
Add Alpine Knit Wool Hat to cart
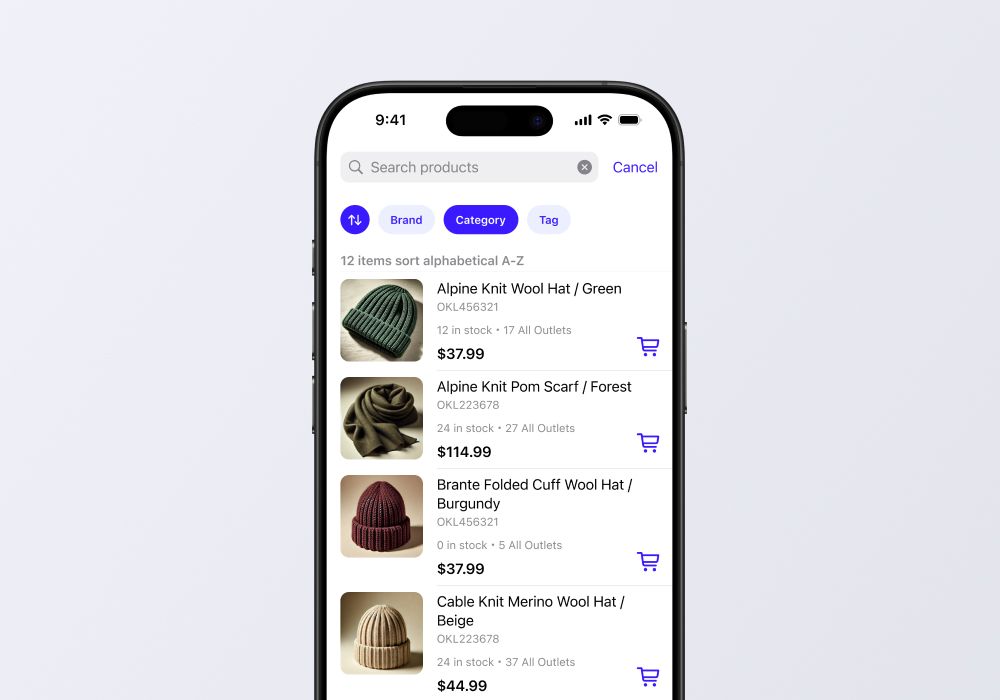648,346
